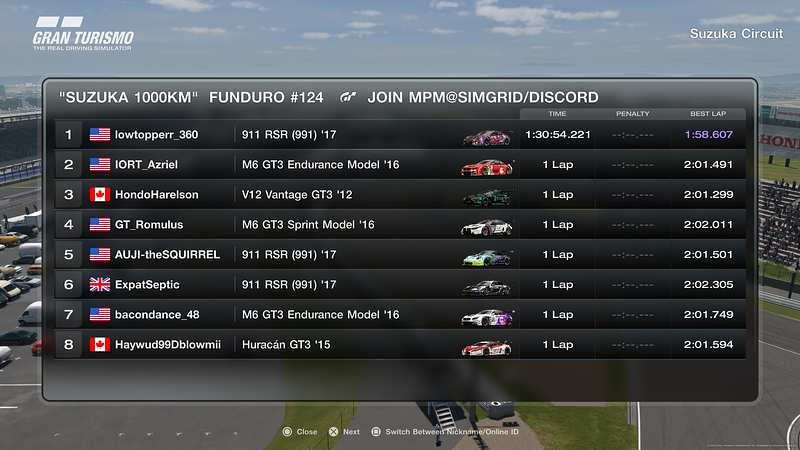Go to the Next results page

(x=343, y=432)
